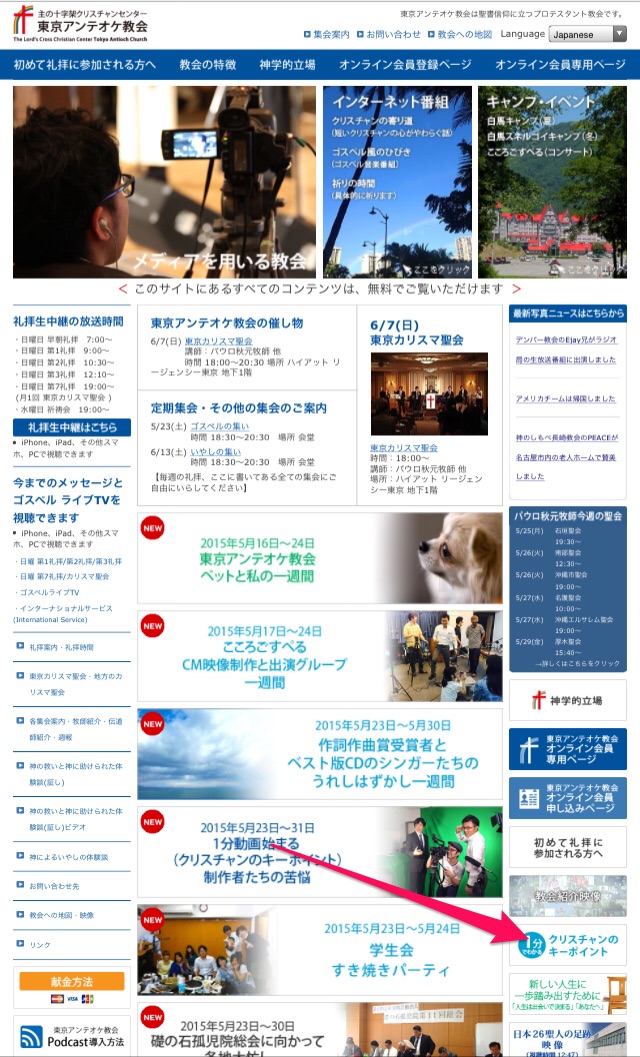The image size is (640, 1057).
Task: Open the 教会への地図 header link
Action: point(464,34)
